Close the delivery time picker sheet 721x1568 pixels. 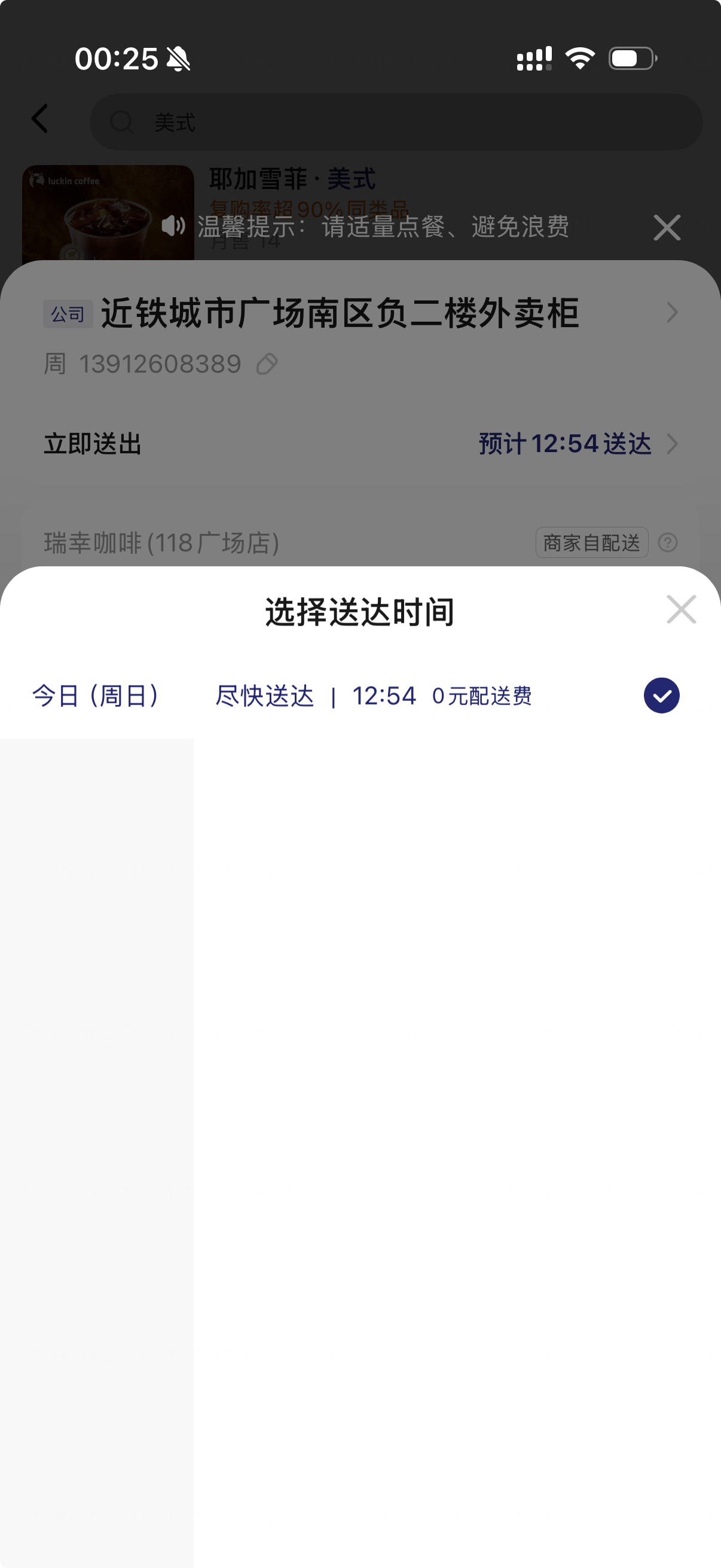pyautogui.click(x=680, y=609)
